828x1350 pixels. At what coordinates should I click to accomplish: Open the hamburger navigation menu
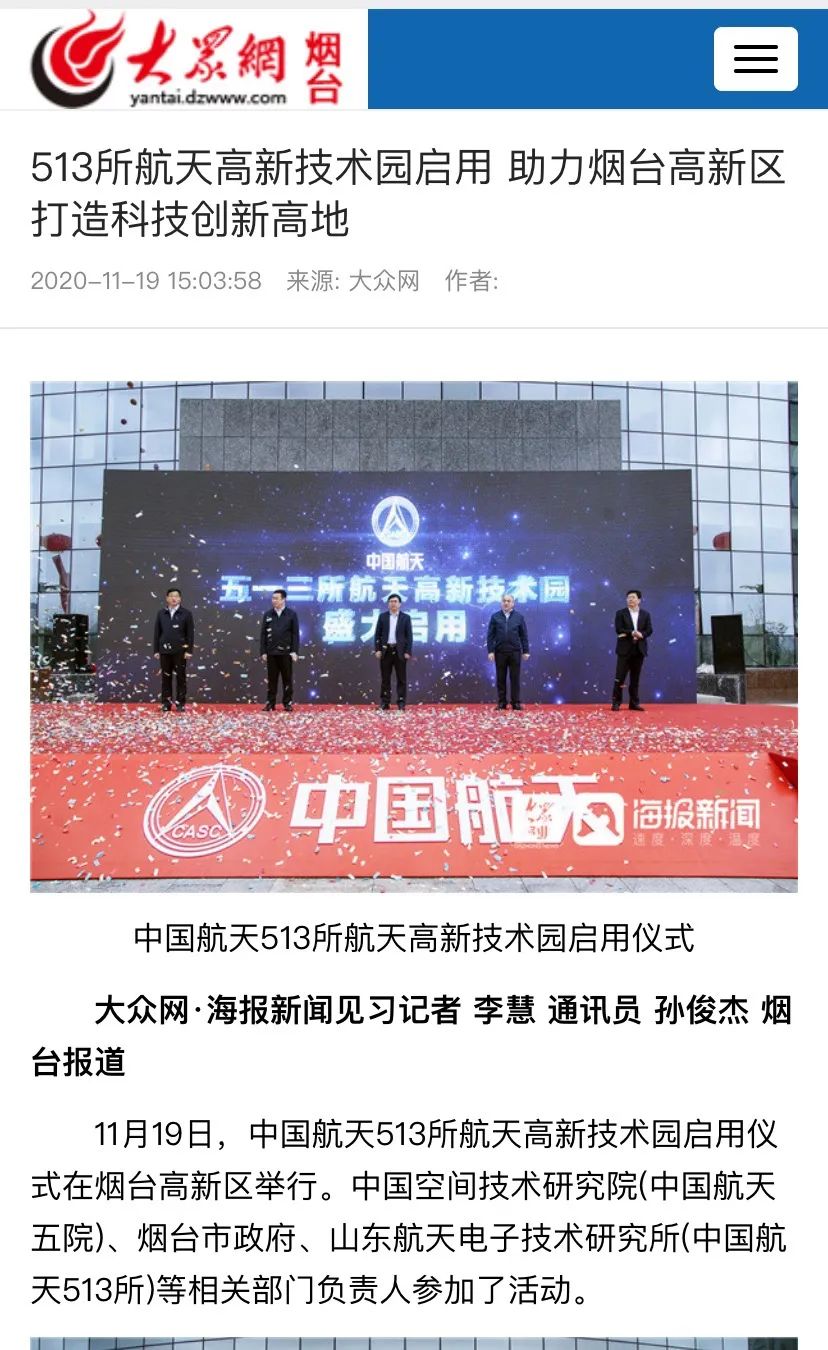(755, 59)
